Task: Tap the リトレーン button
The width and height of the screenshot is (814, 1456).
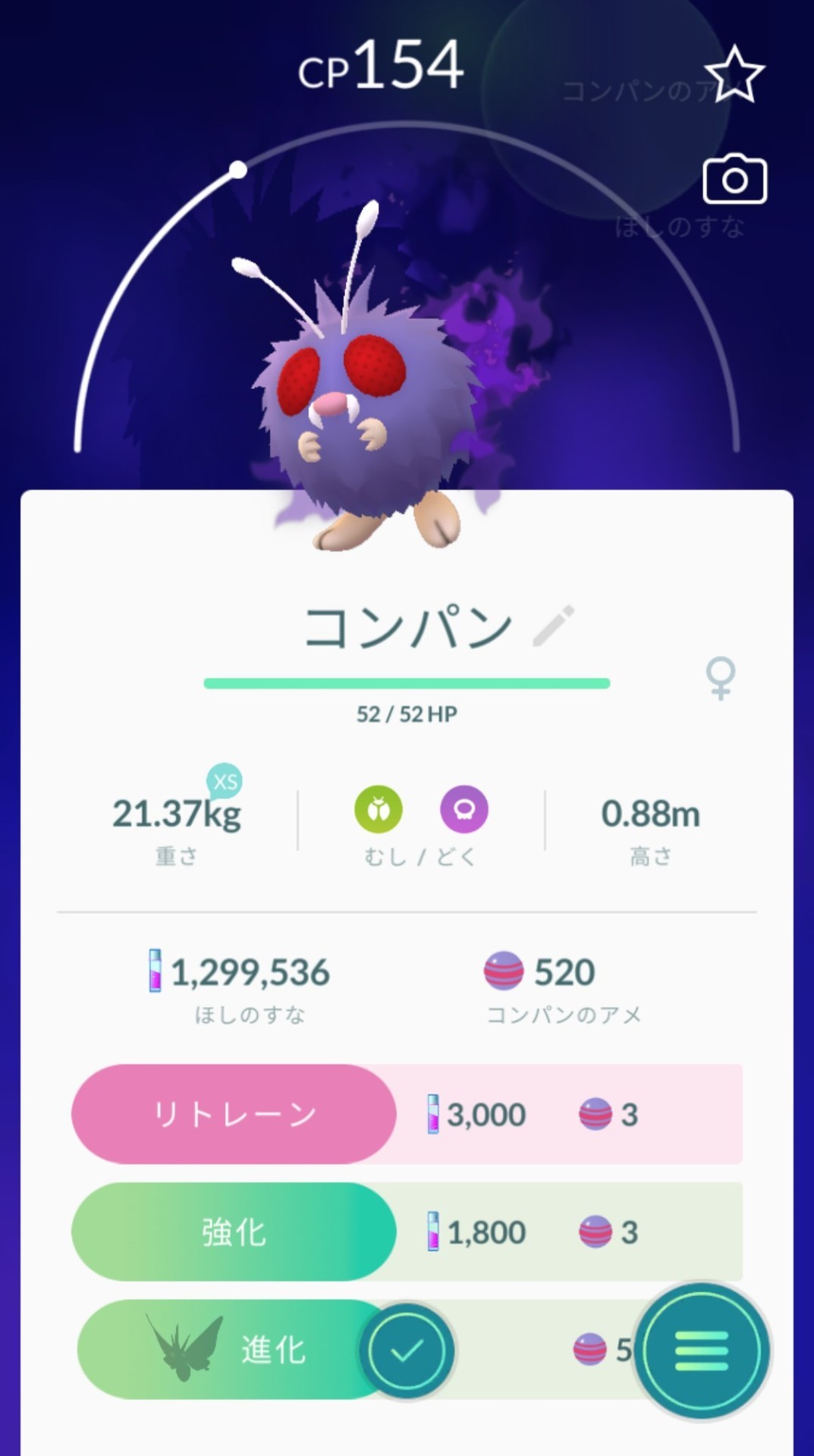Action: [234, 1114]
